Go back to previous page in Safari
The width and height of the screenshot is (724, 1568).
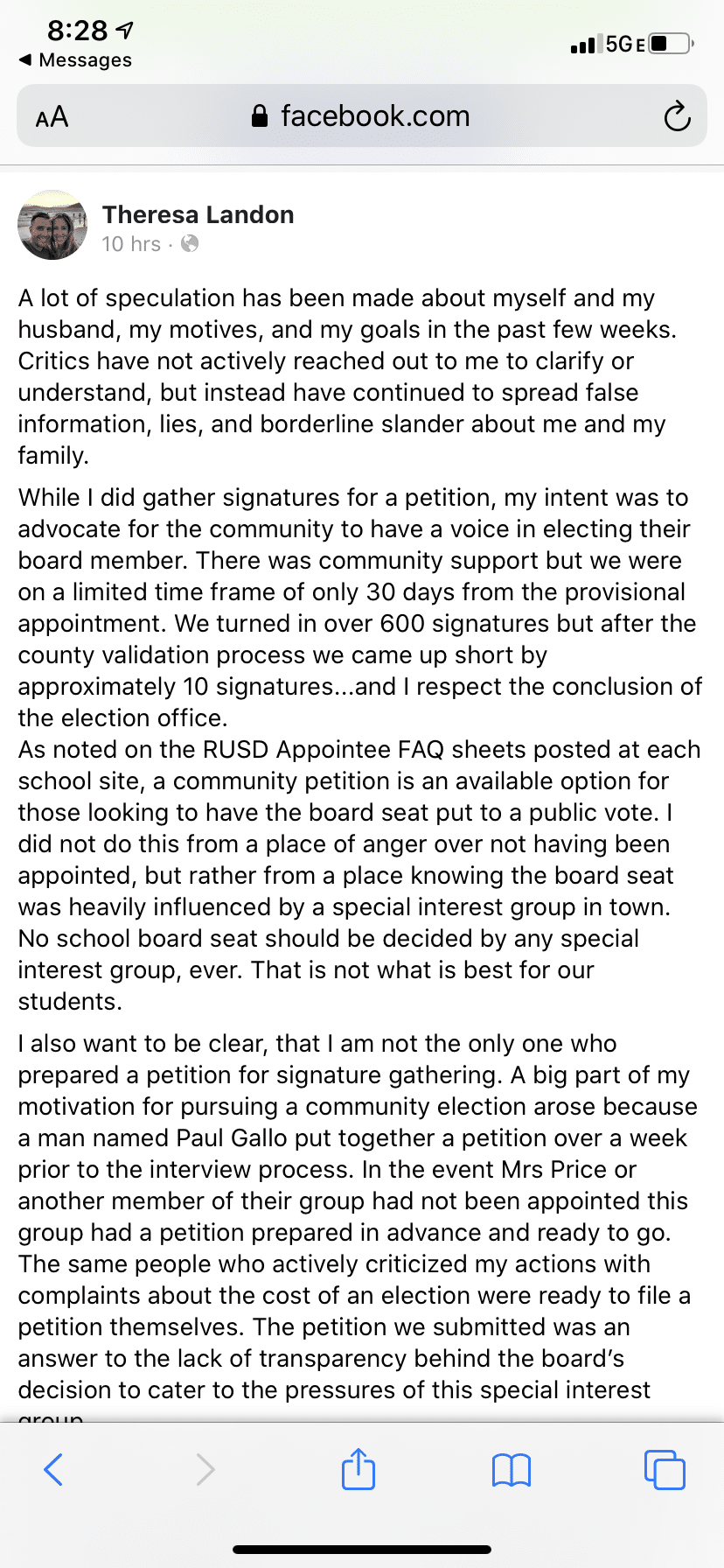[x=53, y=1469]
